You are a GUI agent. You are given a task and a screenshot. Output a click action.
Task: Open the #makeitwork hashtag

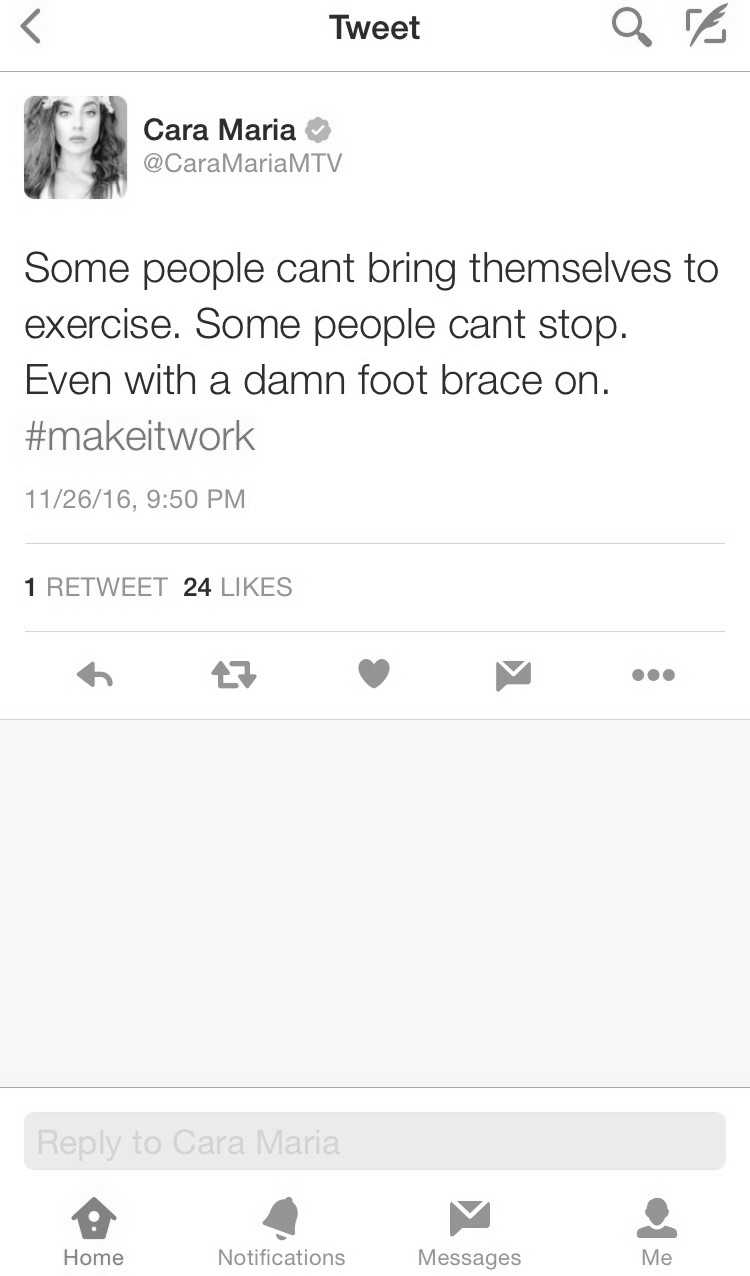pyautogui.click(x=140, y=436)
